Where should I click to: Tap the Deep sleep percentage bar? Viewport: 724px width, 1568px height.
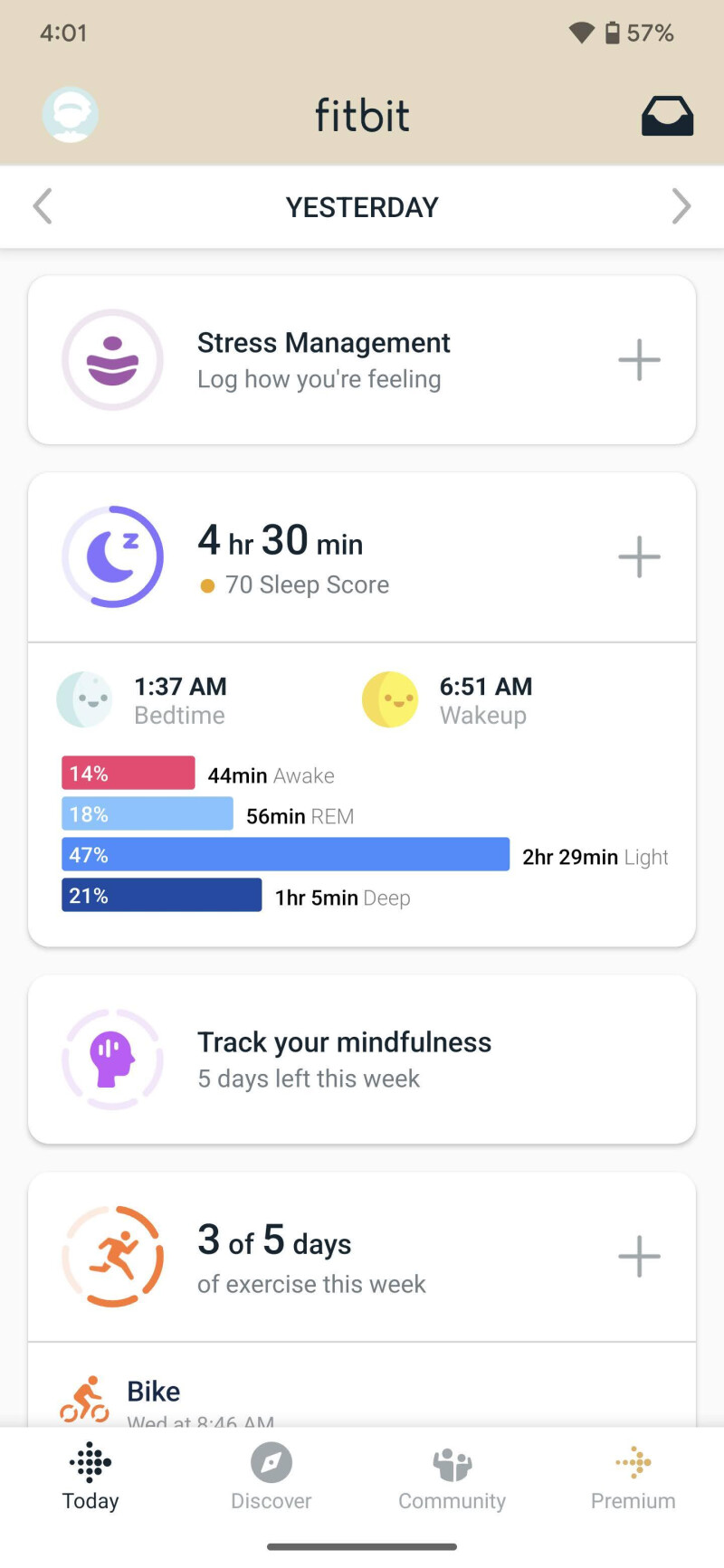(x=161, y=895)
